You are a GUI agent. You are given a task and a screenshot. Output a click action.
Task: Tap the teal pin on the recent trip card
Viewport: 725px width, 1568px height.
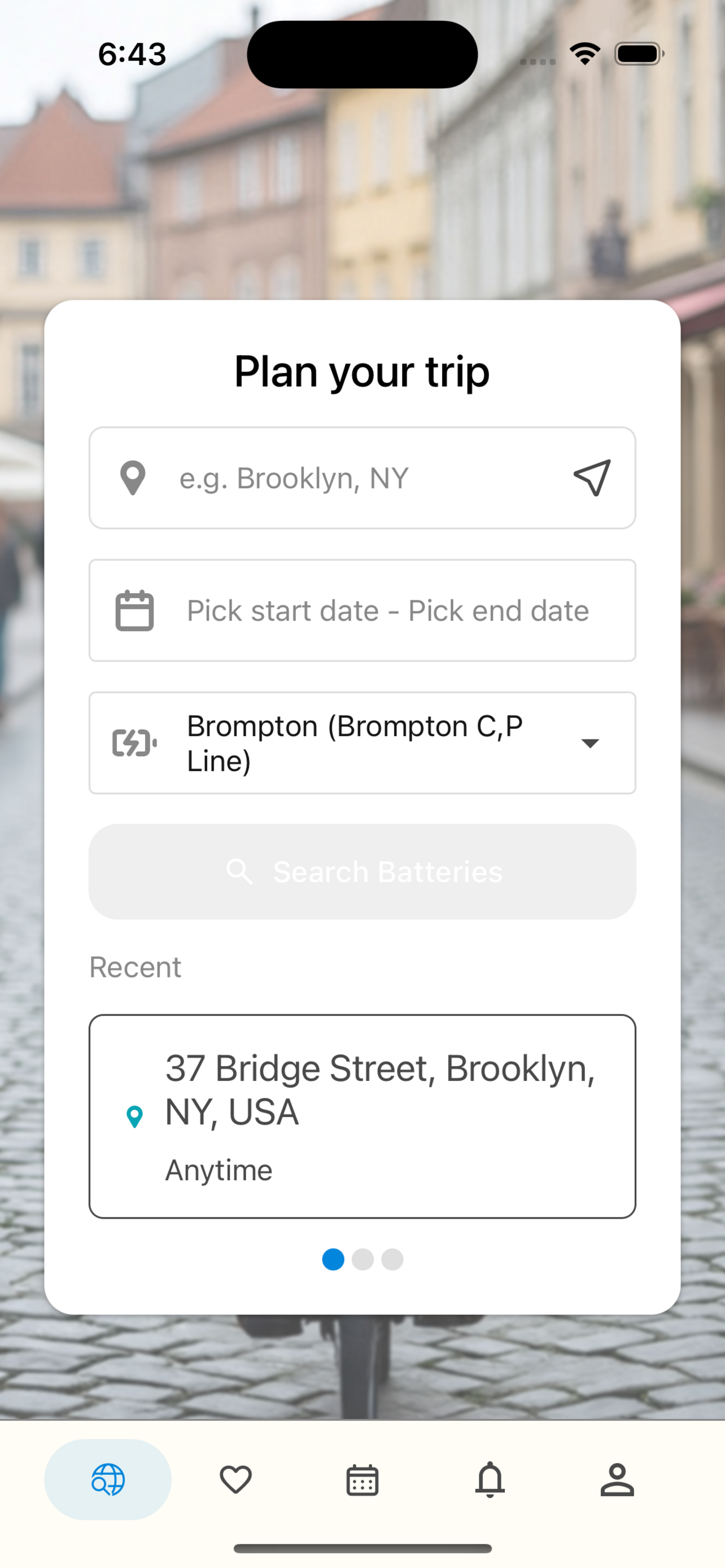coord(134,1115)
